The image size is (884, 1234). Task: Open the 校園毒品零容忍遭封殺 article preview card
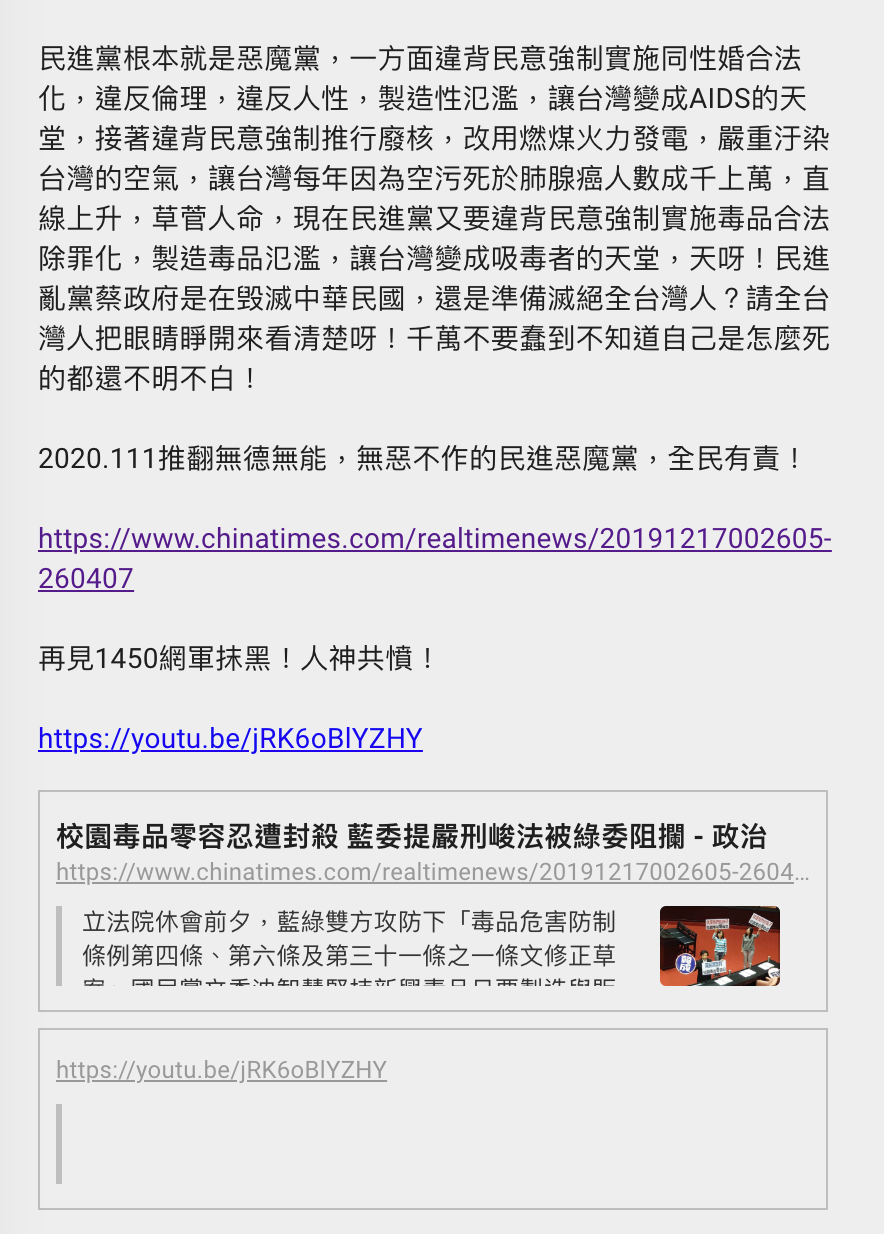tap(411, 837)
